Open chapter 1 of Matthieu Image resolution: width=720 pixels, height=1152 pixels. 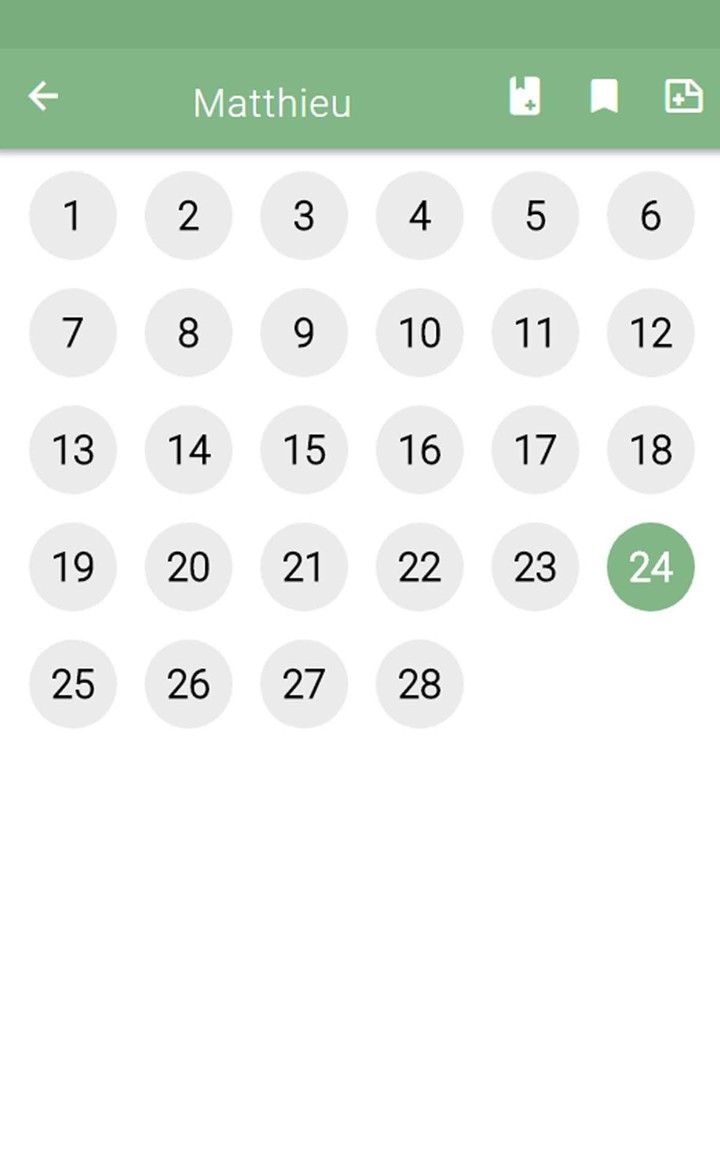coord(73,216)
